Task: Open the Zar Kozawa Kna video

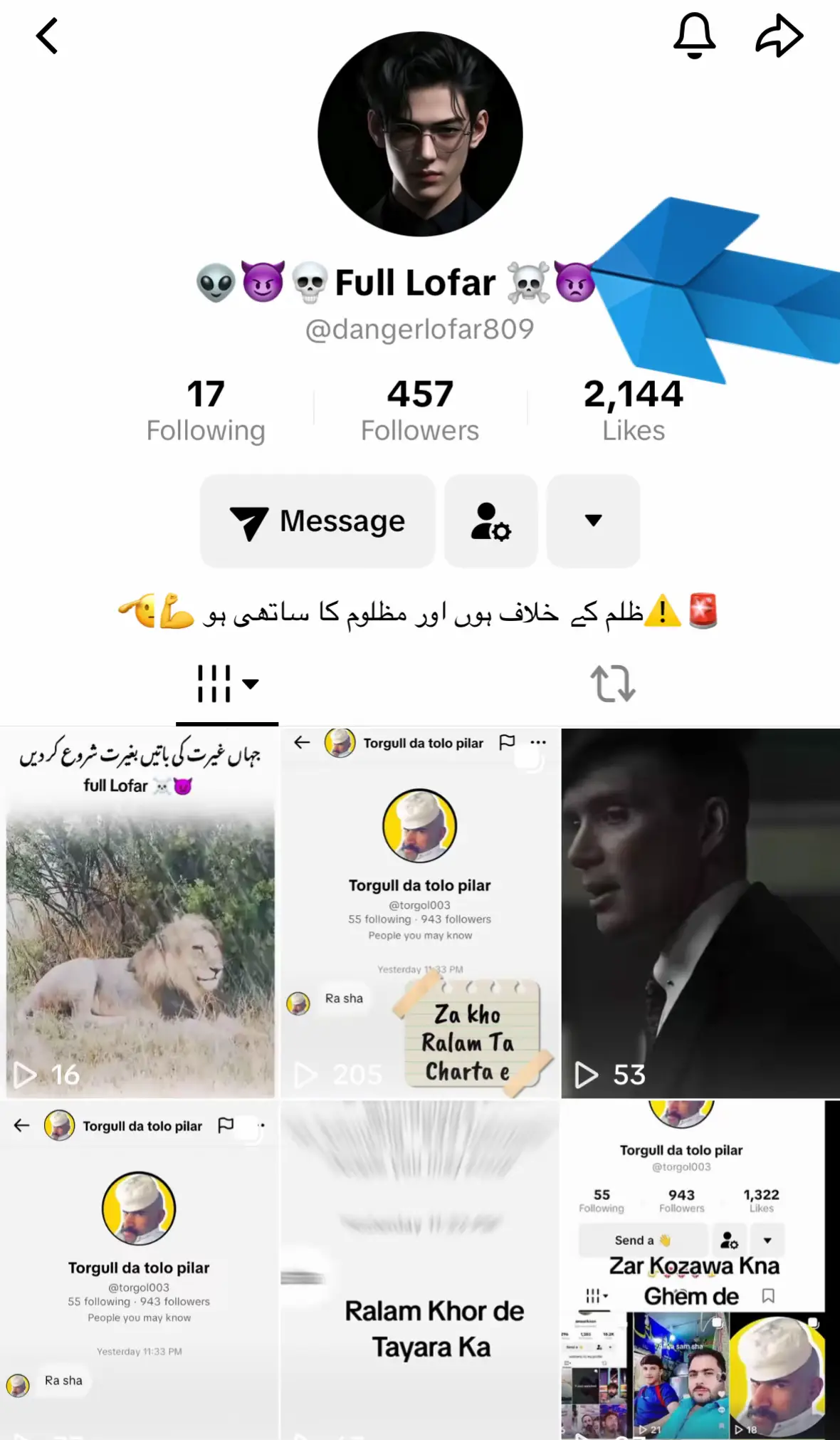Action: tap(700, 1269)
